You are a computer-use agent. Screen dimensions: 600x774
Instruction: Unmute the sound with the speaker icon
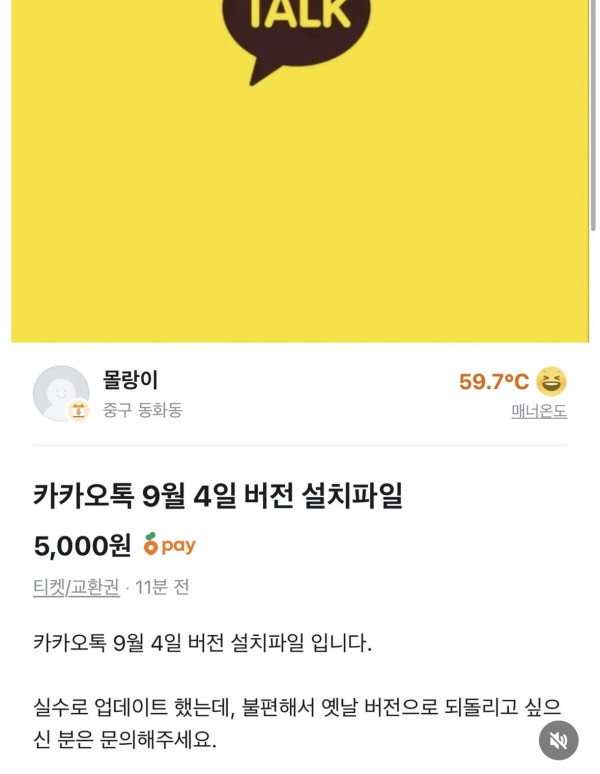point(559,740)
